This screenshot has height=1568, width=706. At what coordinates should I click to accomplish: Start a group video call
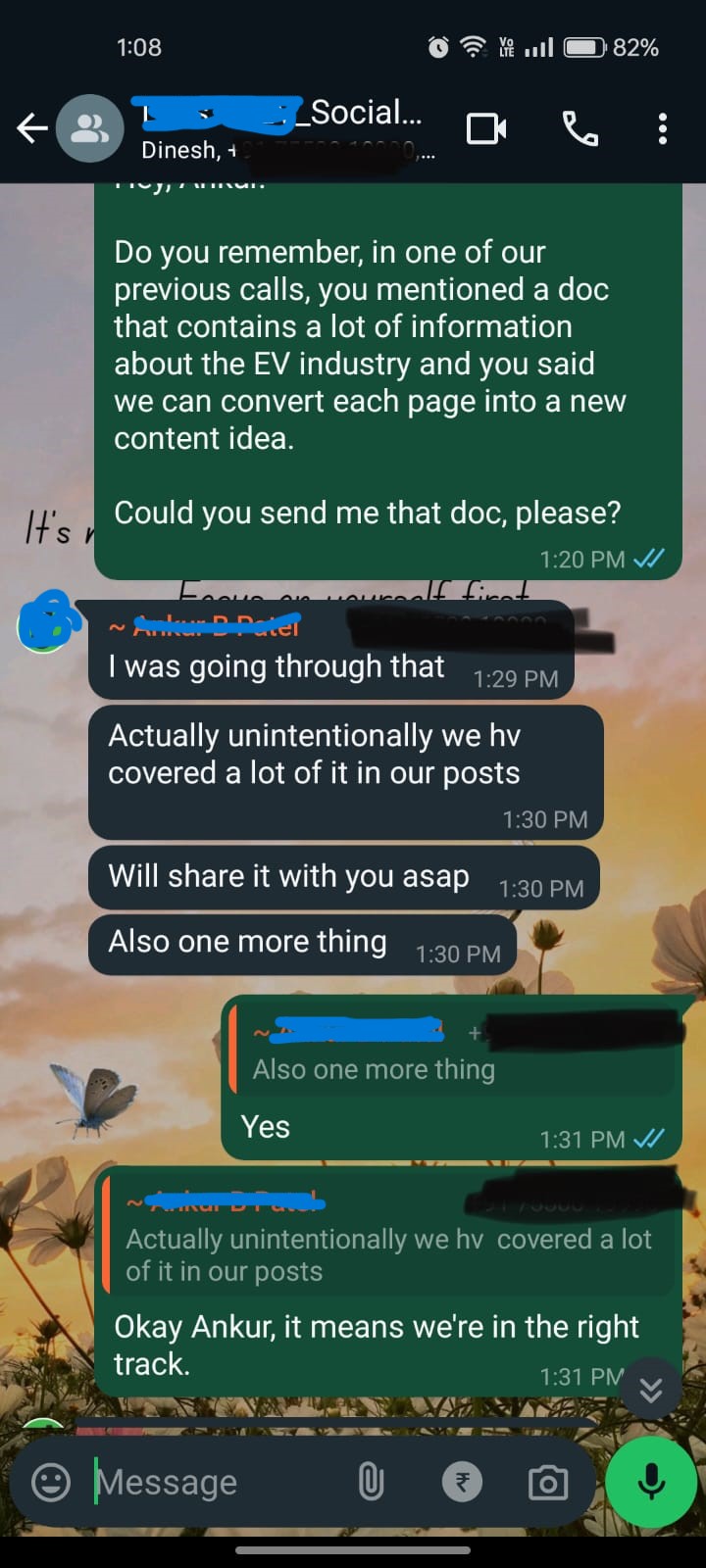click(486, 128)
